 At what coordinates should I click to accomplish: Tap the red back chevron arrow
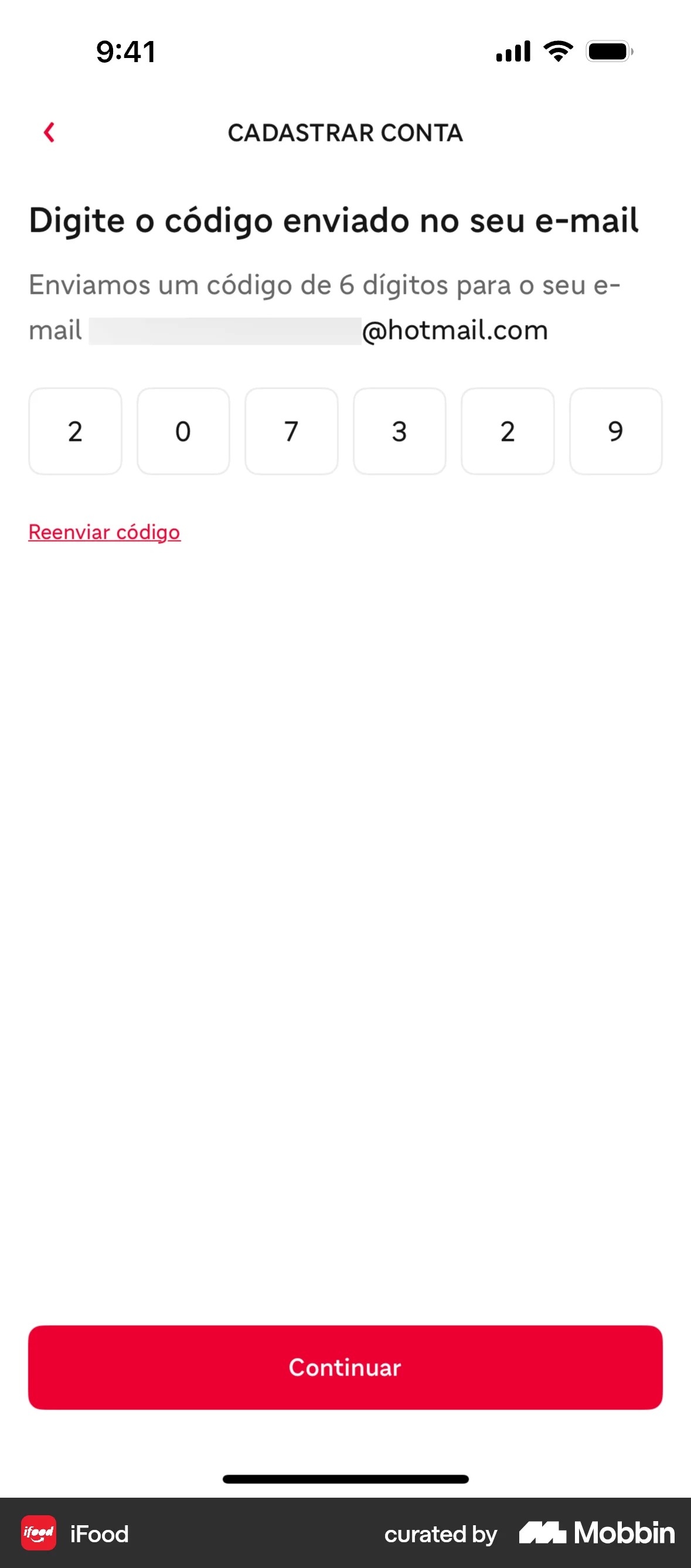point(48,132)
